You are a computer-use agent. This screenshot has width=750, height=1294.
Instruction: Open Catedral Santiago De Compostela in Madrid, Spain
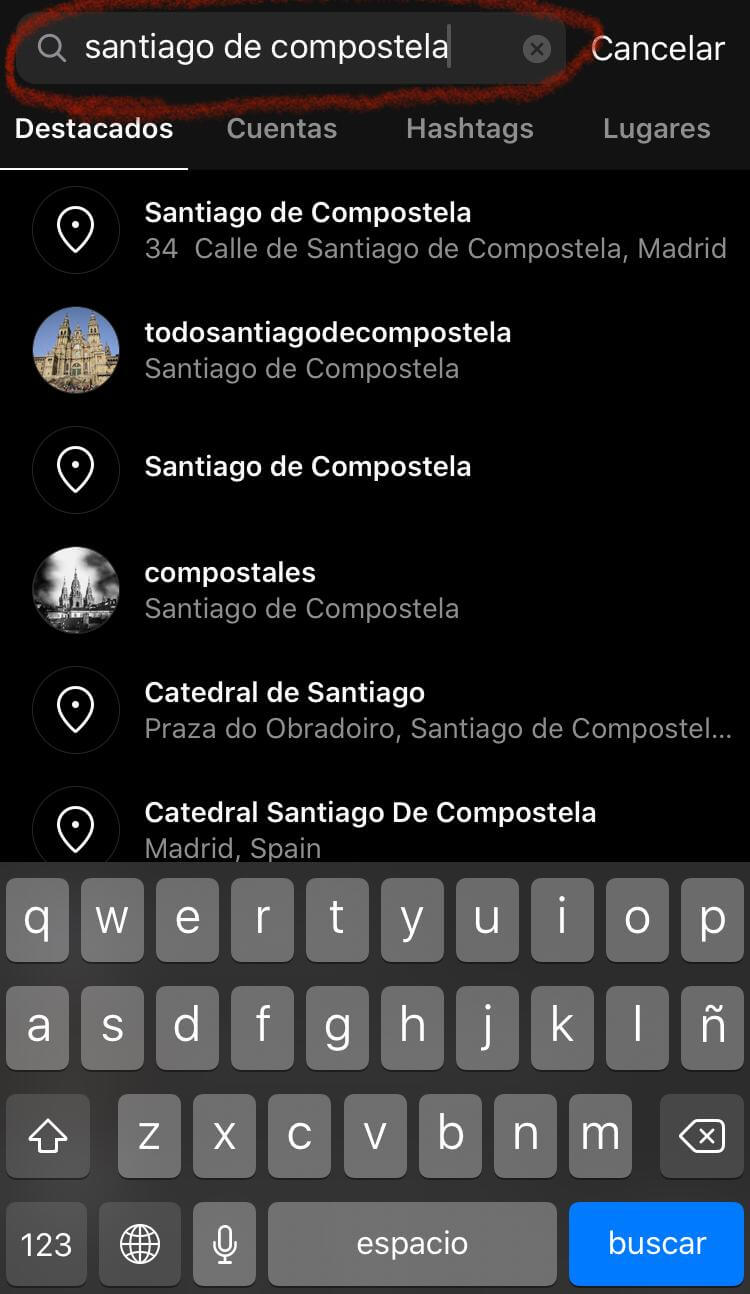pos(370,828)
